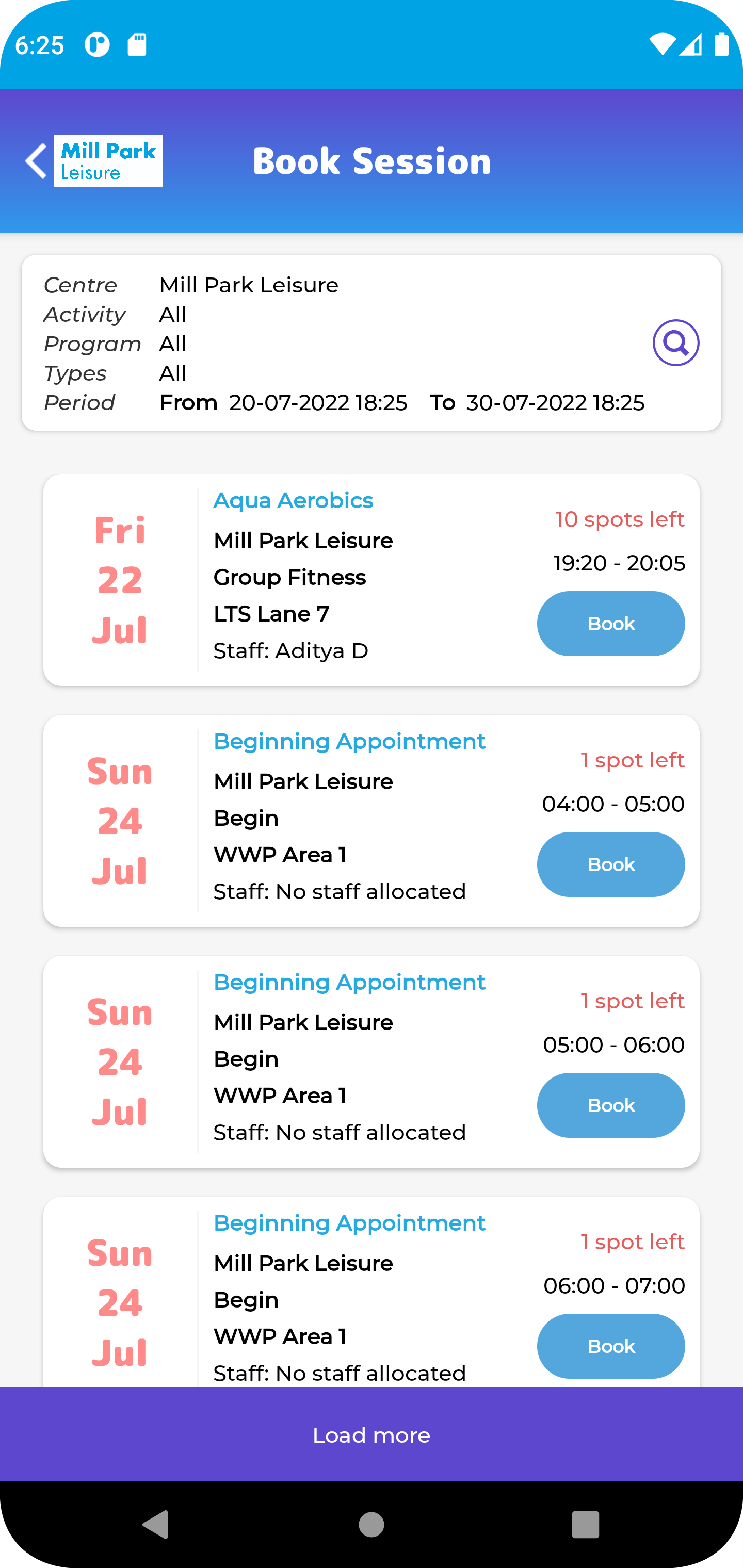
Task: Book the 05:00 - 06:00 Beginning Appointment
Action: (610, 1105)
